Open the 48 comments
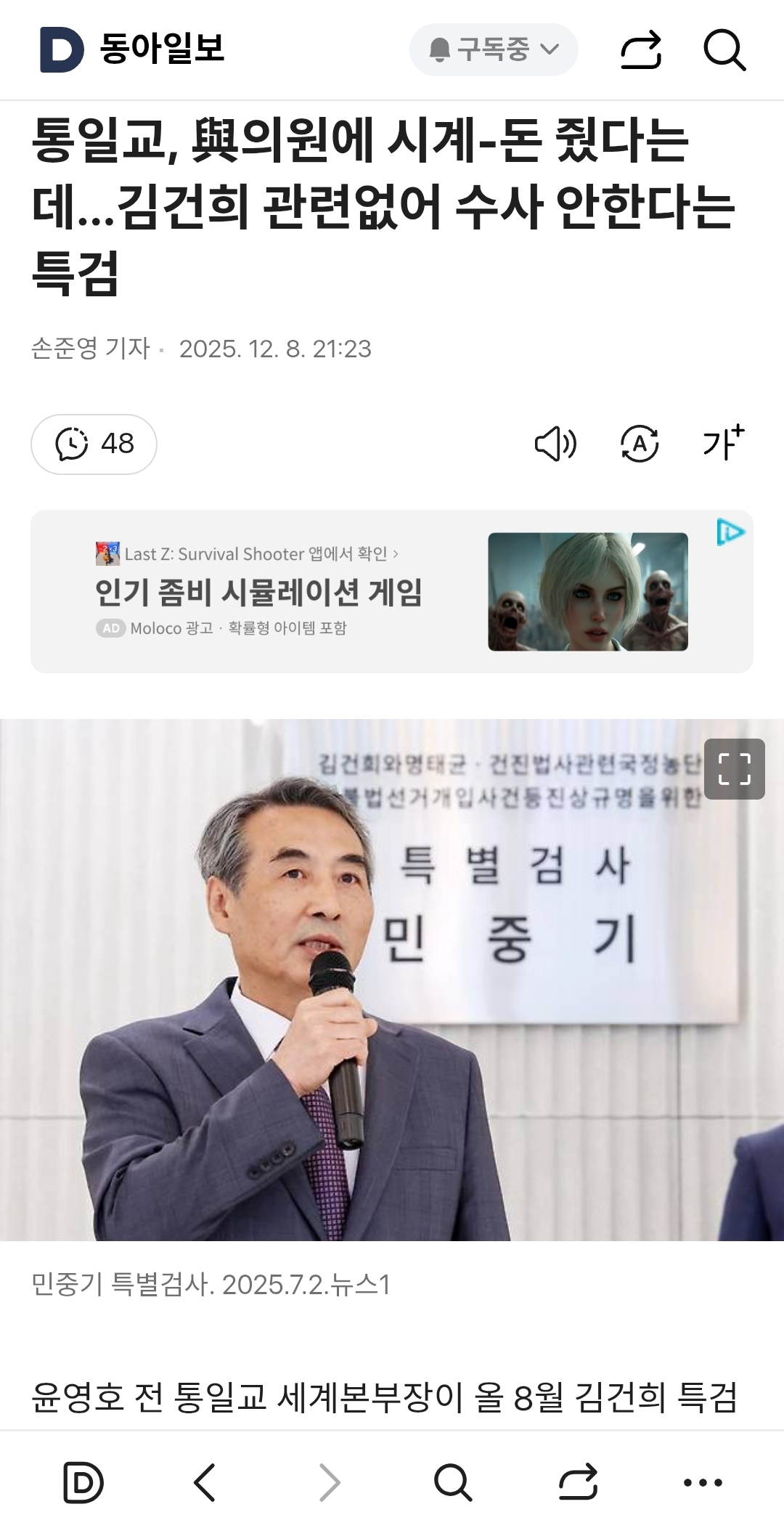This screenshot has width=784, height=1536. click(94, 444)
